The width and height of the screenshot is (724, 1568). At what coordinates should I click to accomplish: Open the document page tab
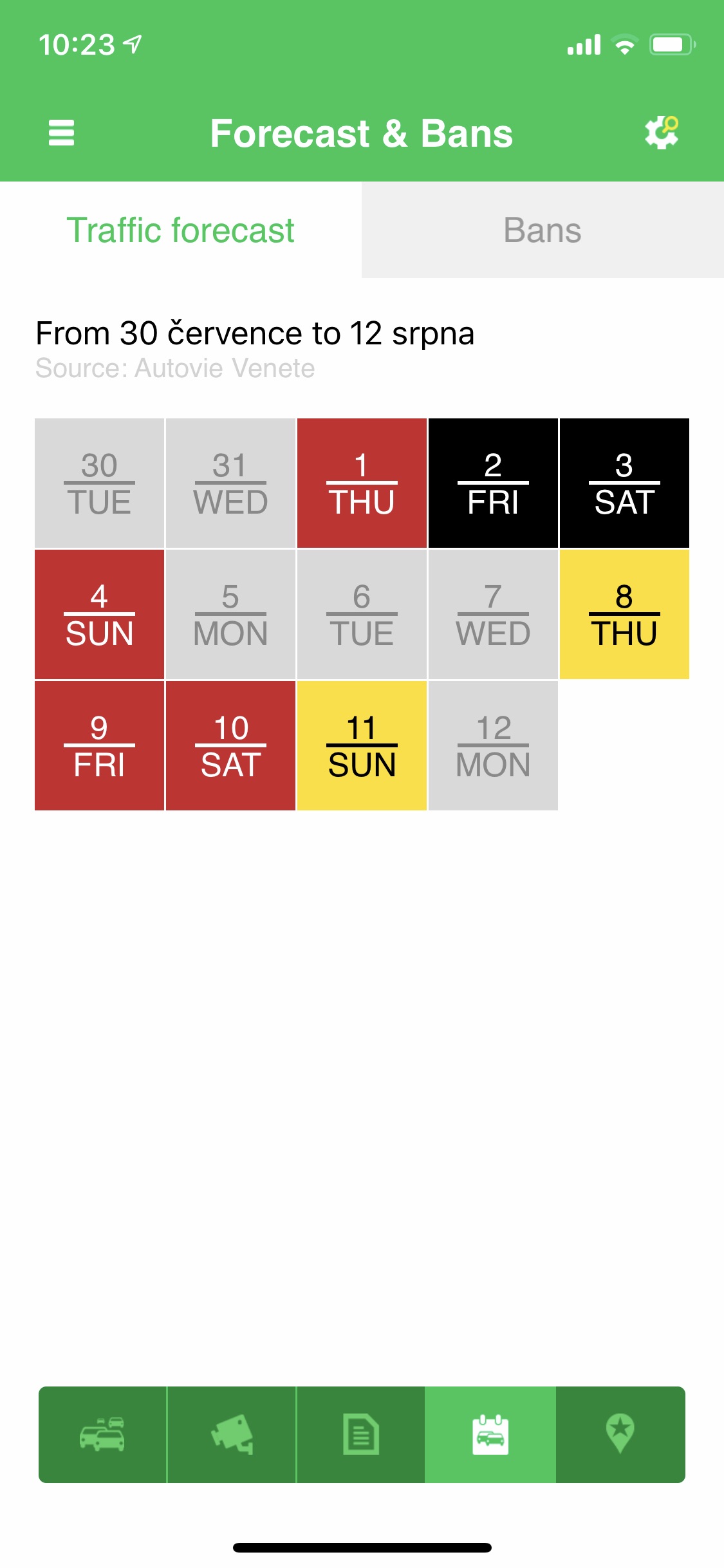click(x=361, y=1435)
